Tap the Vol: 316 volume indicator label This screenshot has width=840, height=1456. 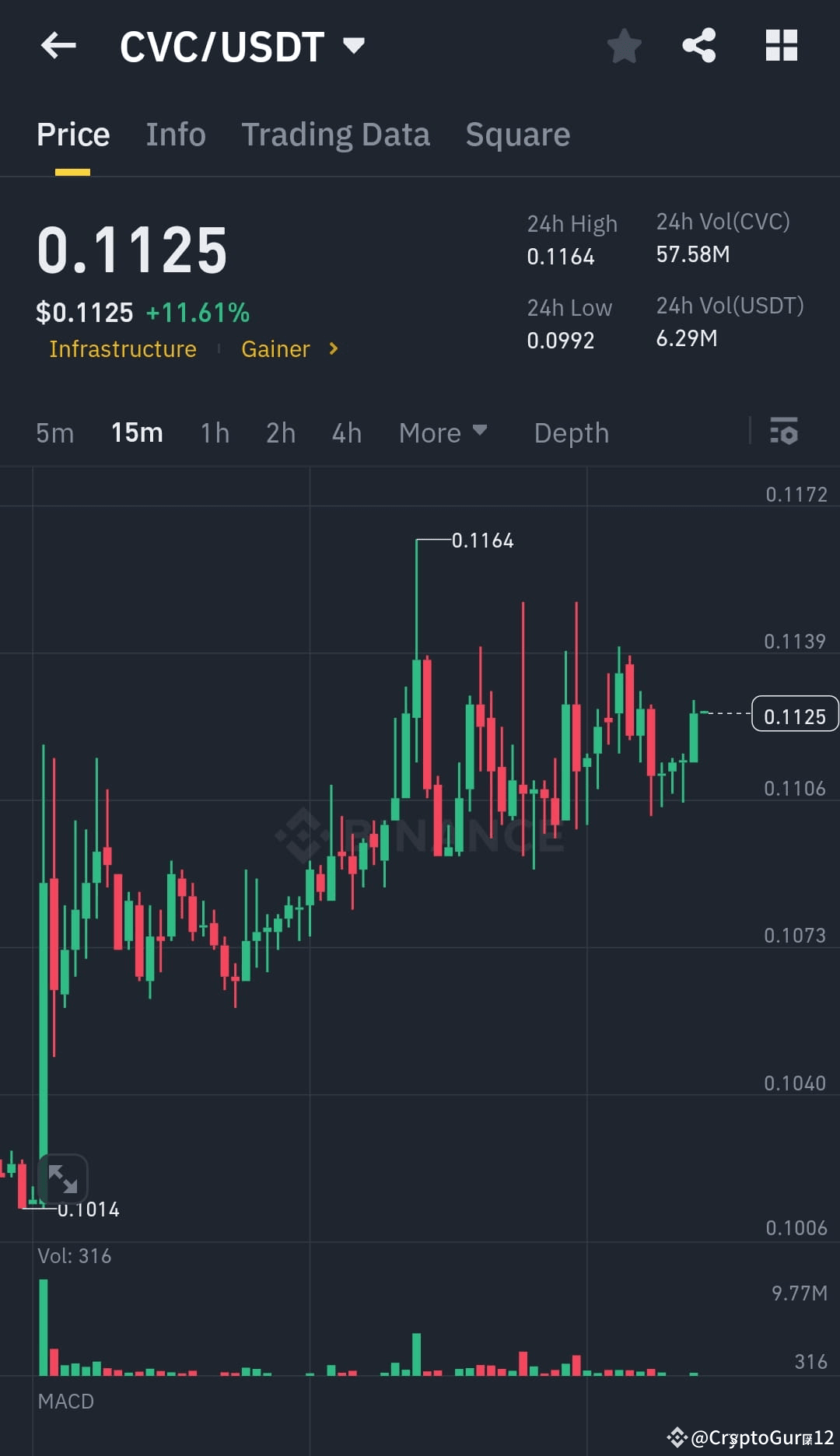coord(74,1255)
